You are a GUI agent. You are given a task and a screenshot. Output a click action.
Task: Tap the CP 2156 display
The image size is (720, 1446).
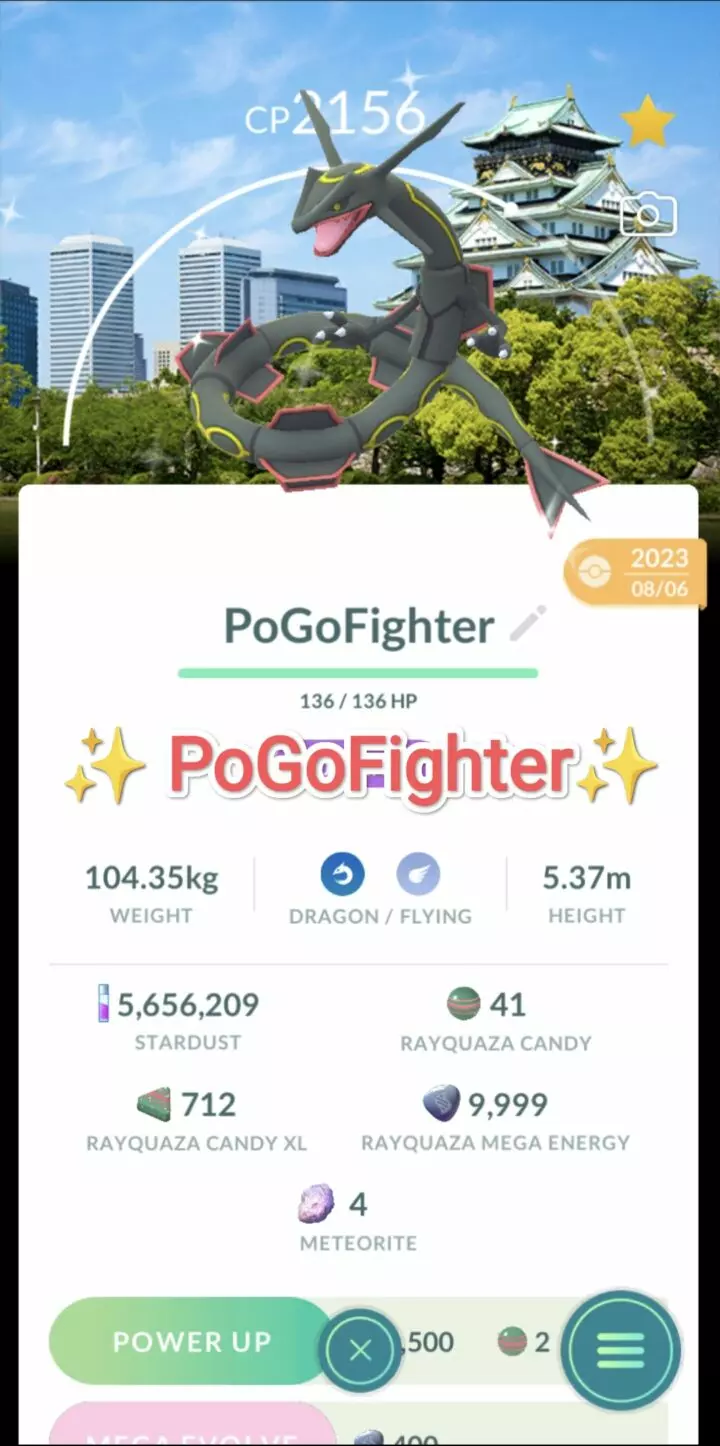340,113
